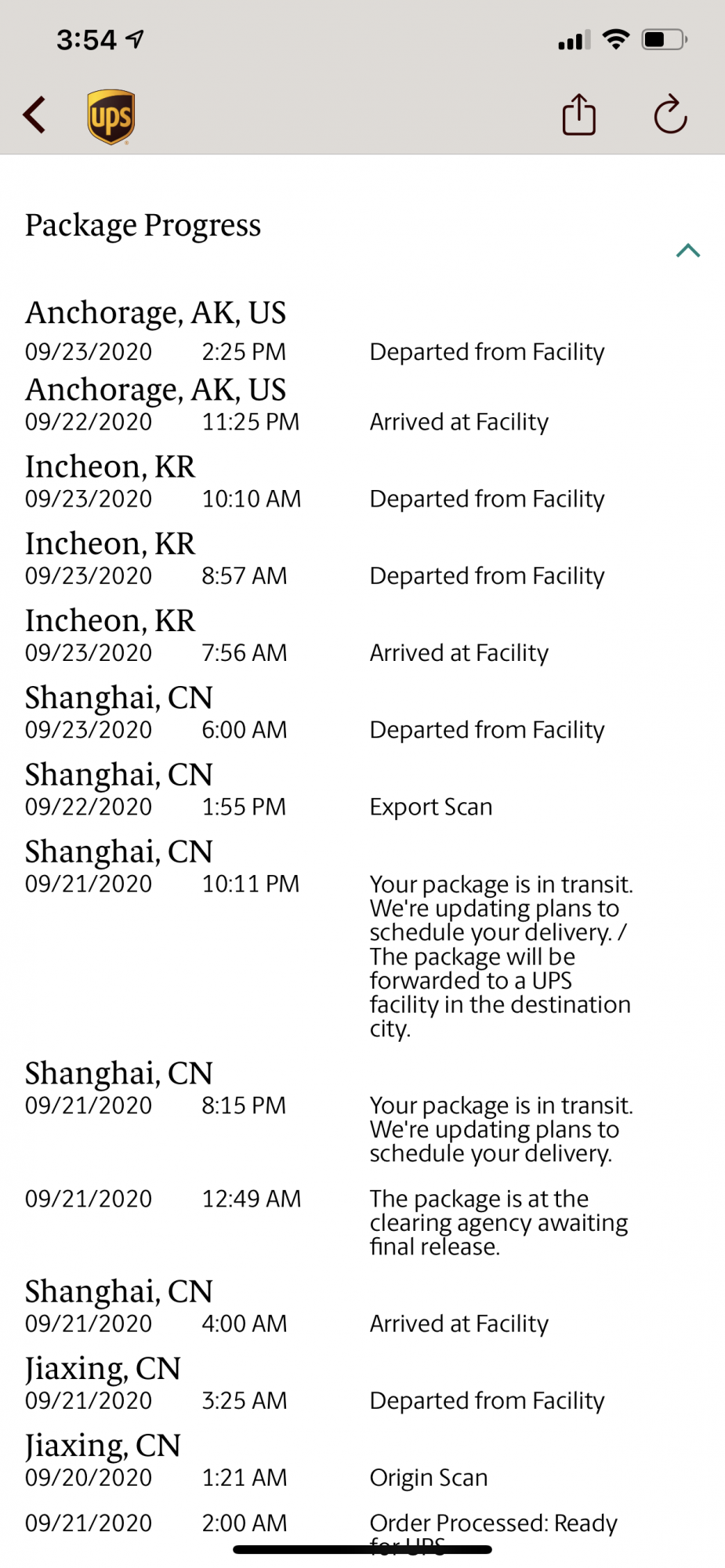Refresh the tracking details

[x=670, y=114]
